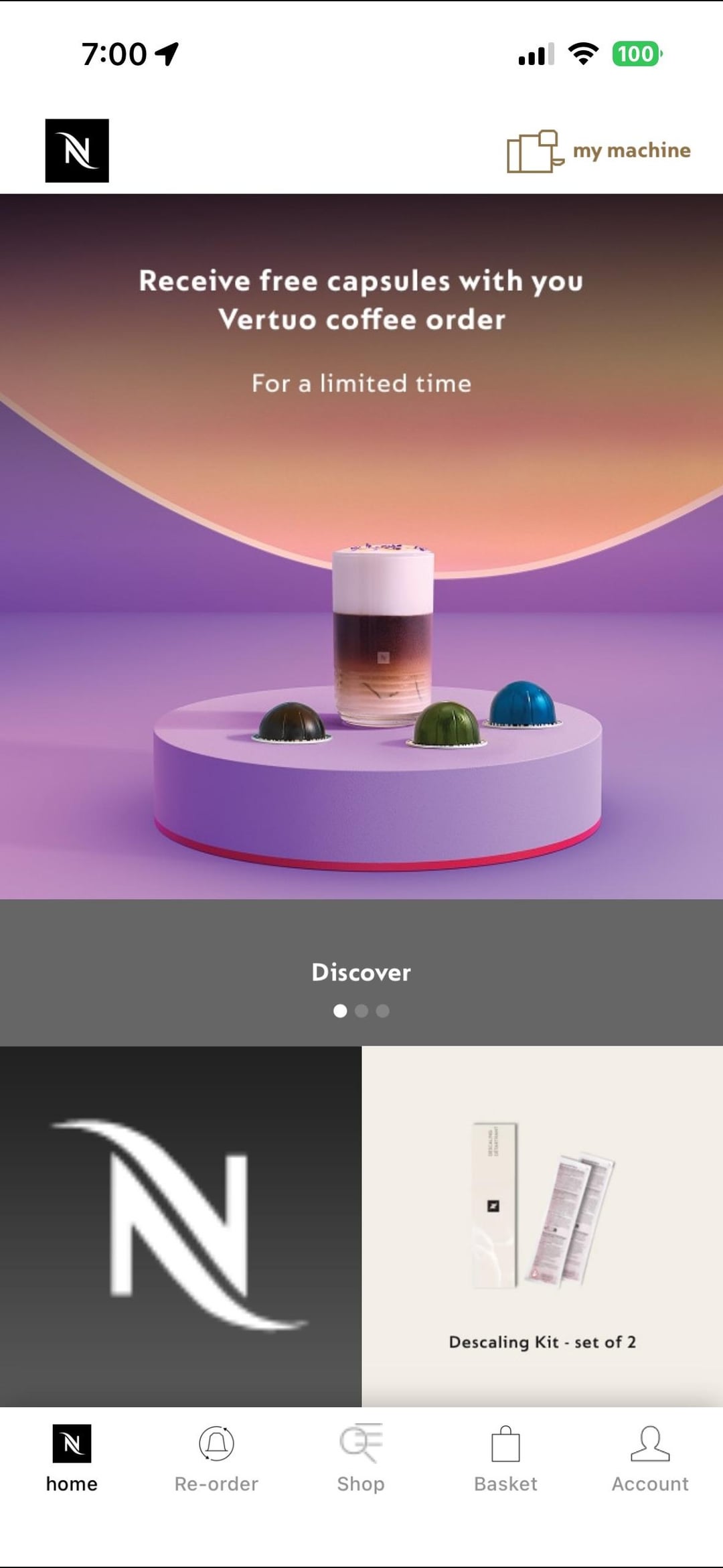This screenshot has height=1568, width=723.
Task: Tap the Discover button under the banner
Action: pos(361,972)
